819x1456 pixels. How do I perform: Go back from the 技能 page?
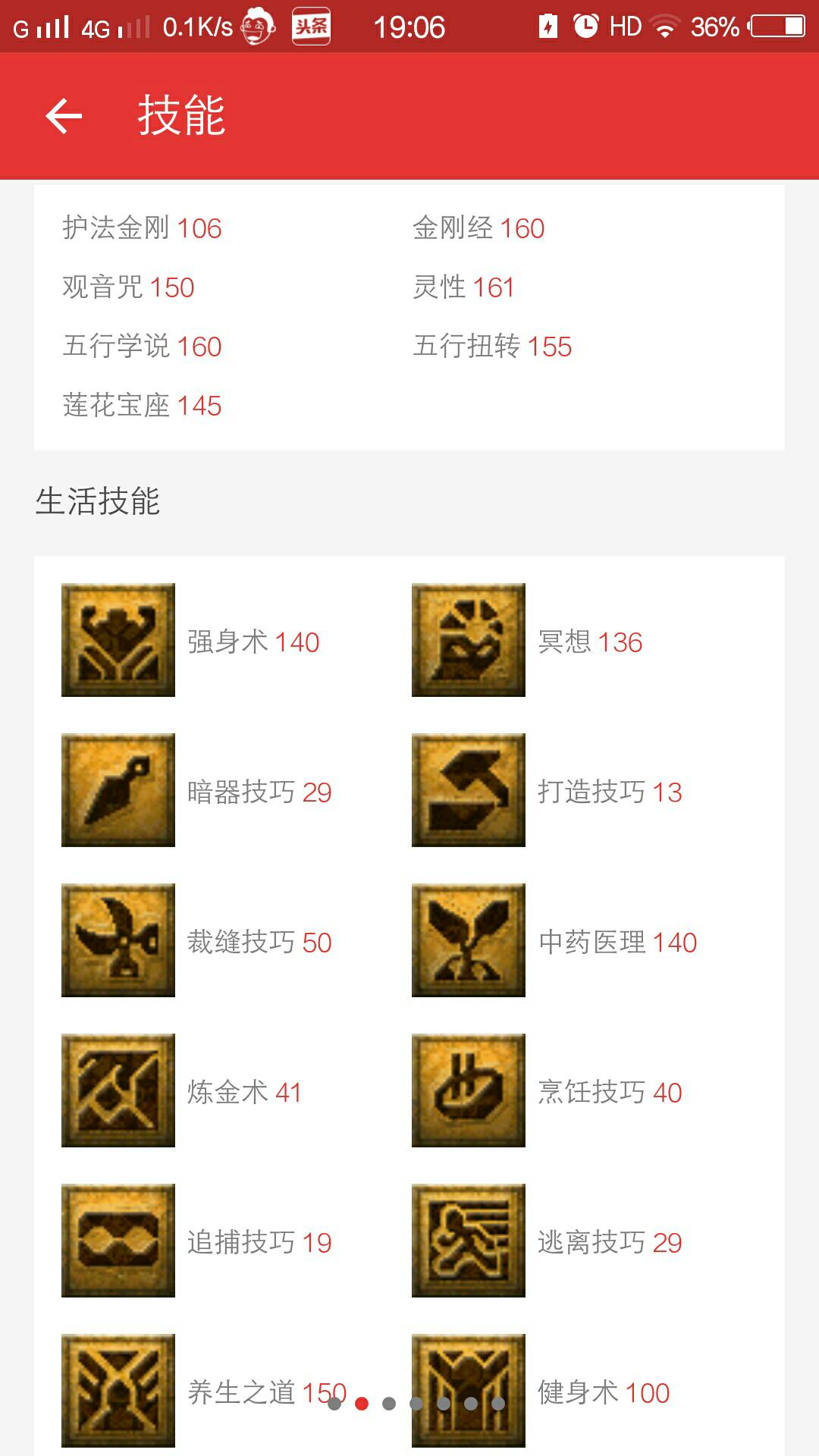coord(64,116)
